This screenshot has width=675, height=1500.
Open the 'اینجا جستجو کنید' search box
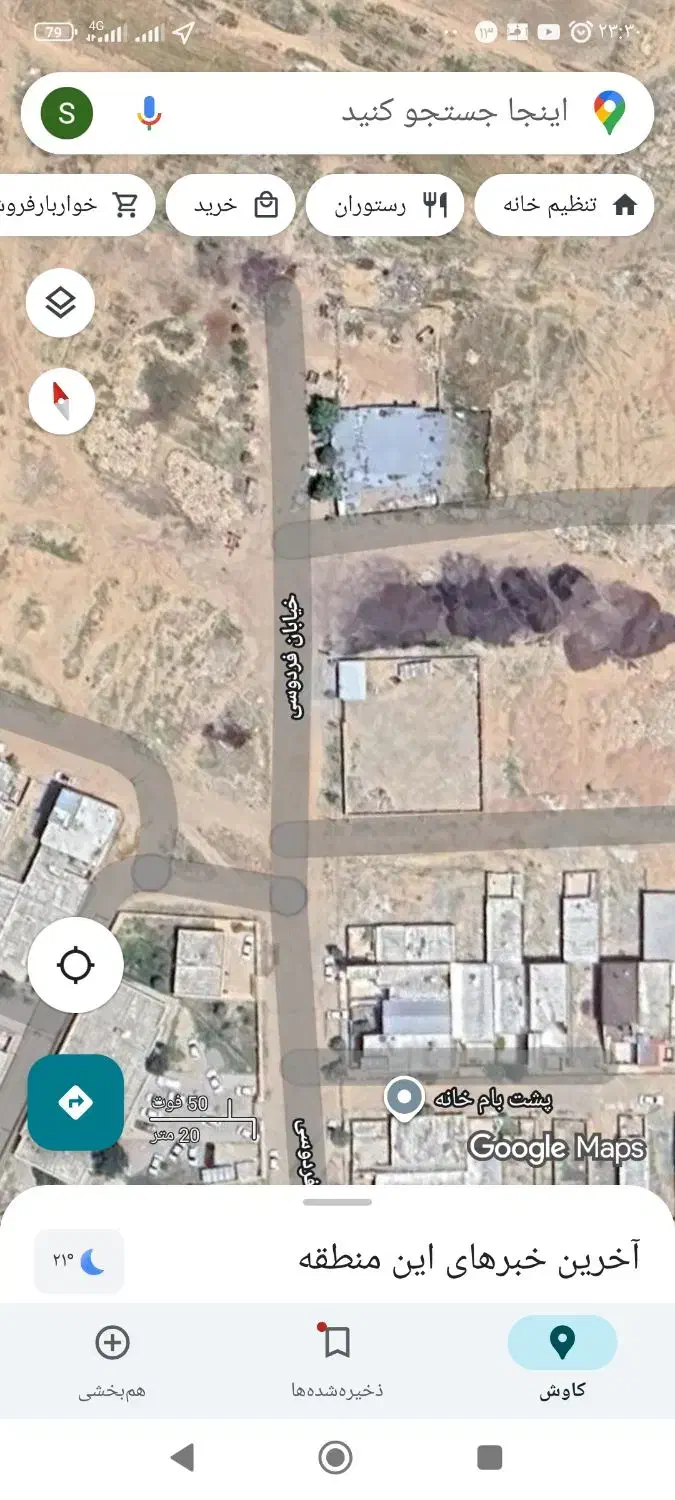pyautogui.click(x=420, y=113)
